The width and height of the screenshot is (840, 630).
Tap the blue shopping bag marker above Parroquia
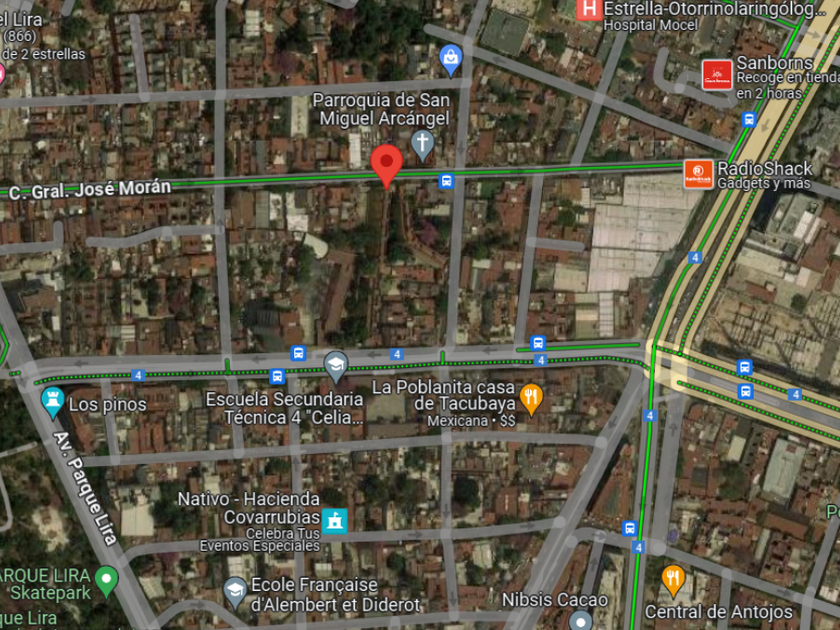click(x=451, y=58)
